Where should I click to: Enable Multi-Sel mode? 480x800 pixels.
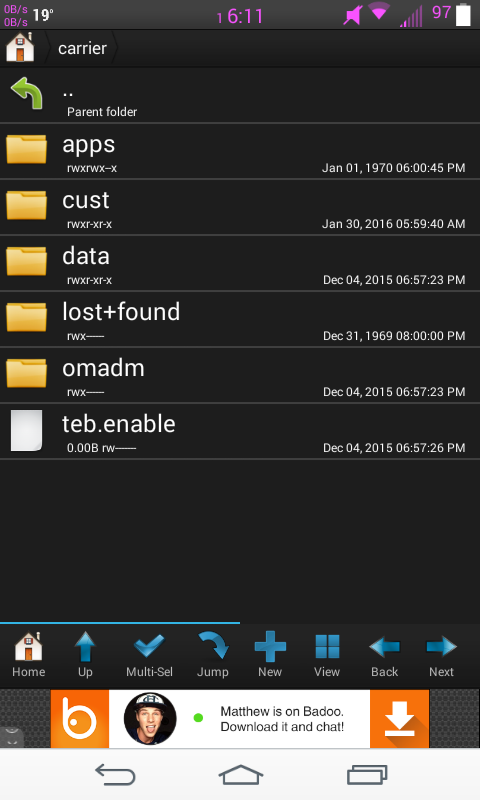(x=149, y=655)
